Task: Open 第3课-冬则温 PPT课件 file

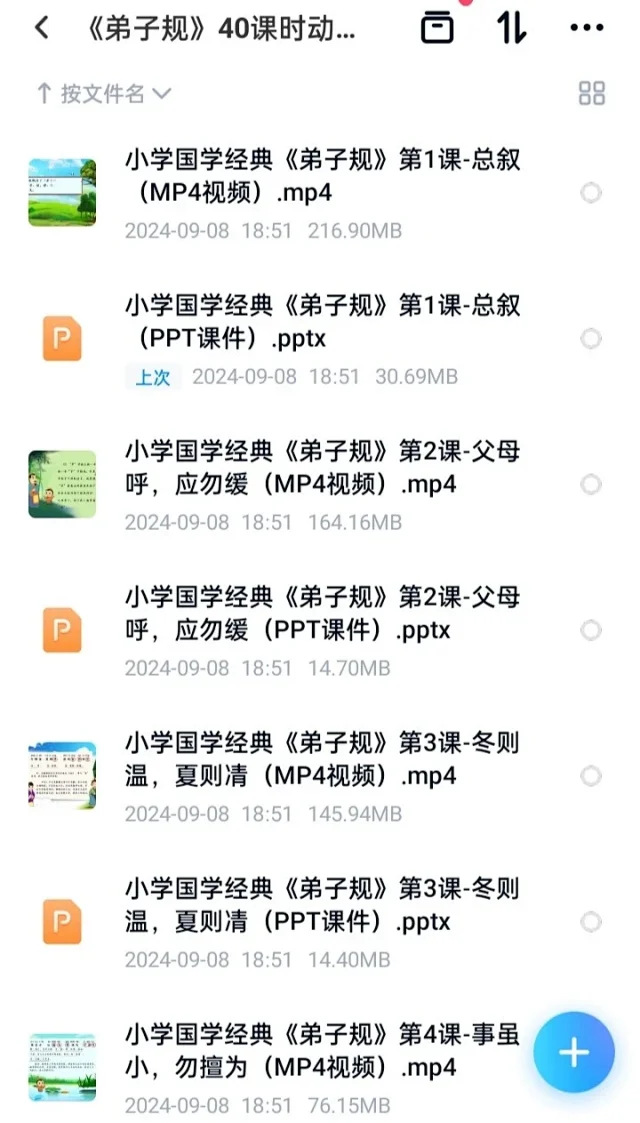Action: point(322,905)
